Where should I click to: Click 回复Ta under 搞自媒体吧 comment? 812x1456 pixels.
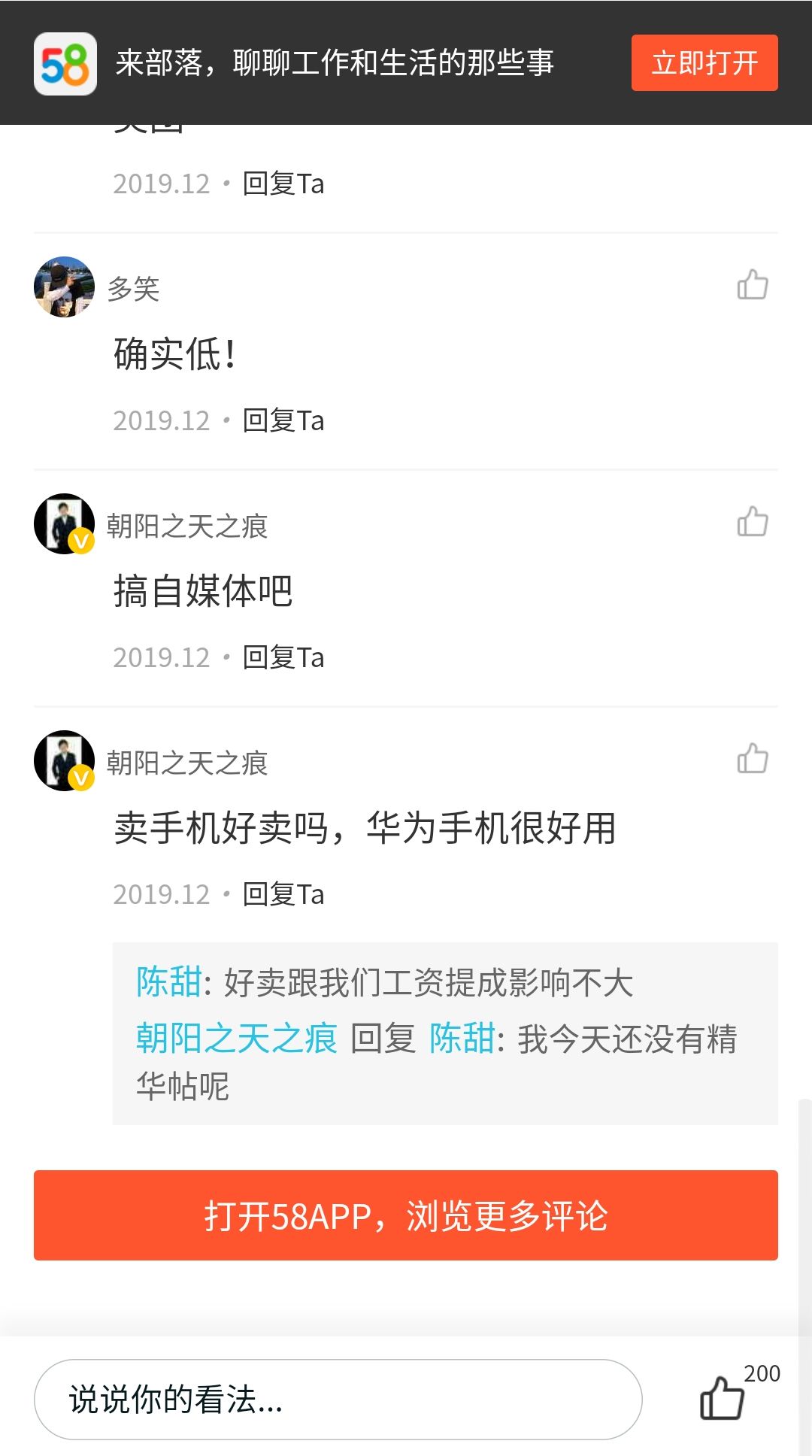coord(282,657)
